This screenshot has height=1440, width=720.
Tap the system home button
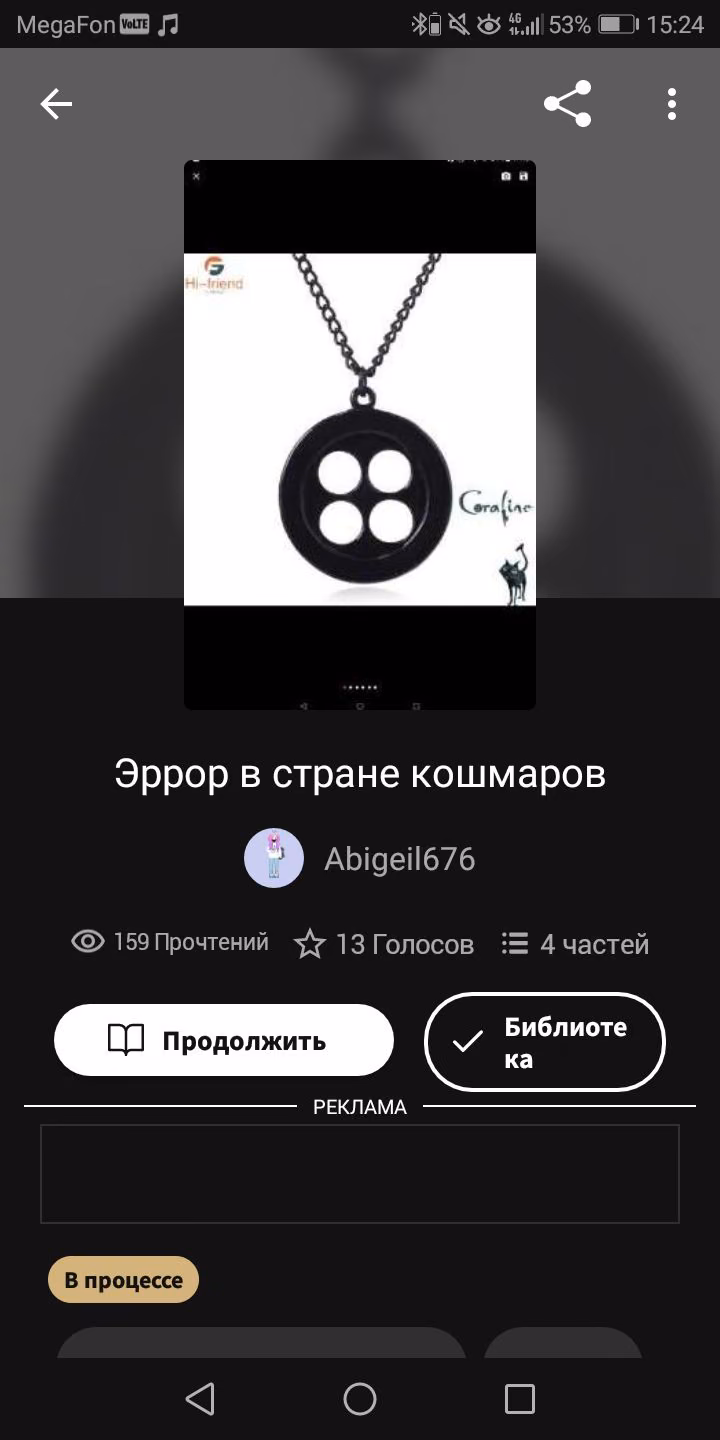tap(360, 1399)
